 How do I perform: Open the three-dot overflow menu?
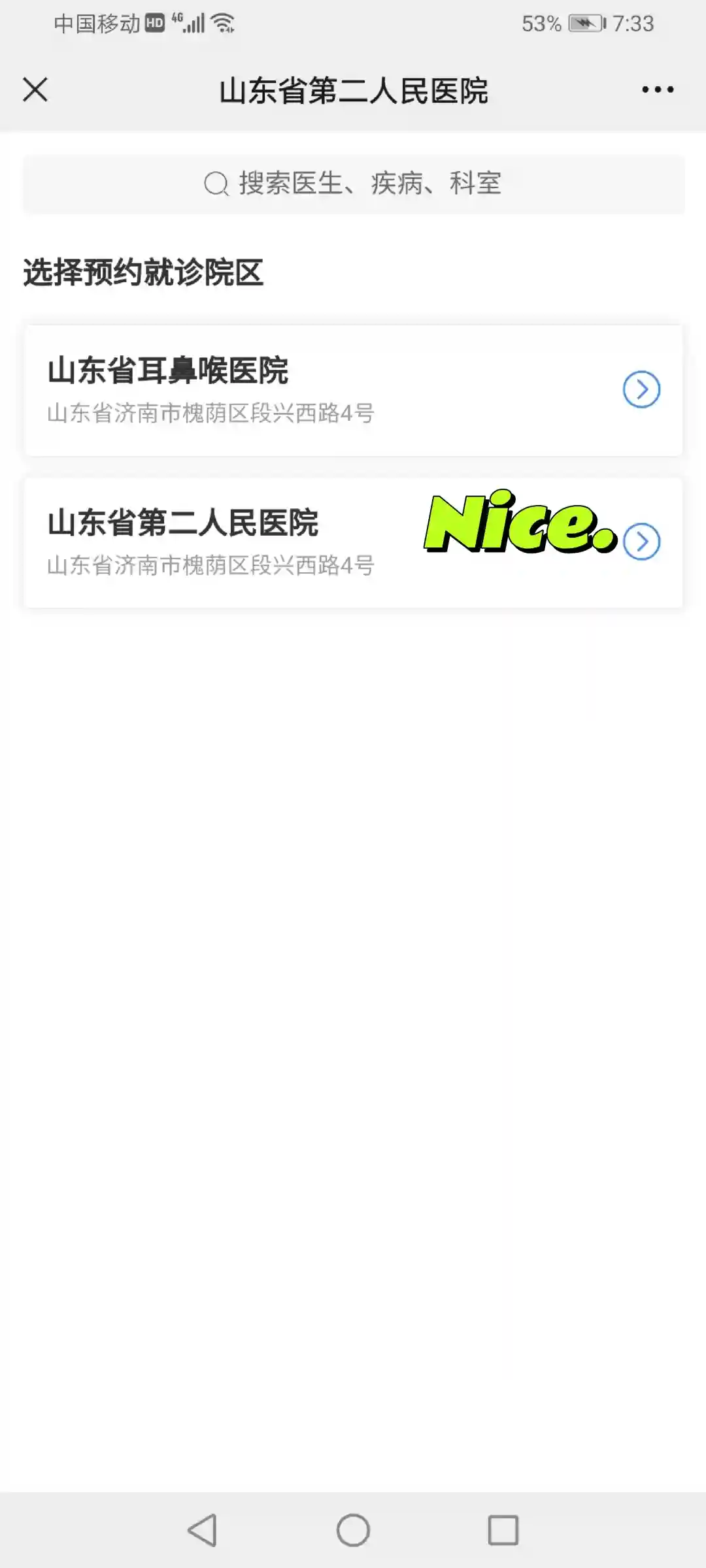click(x=657, y=90)
